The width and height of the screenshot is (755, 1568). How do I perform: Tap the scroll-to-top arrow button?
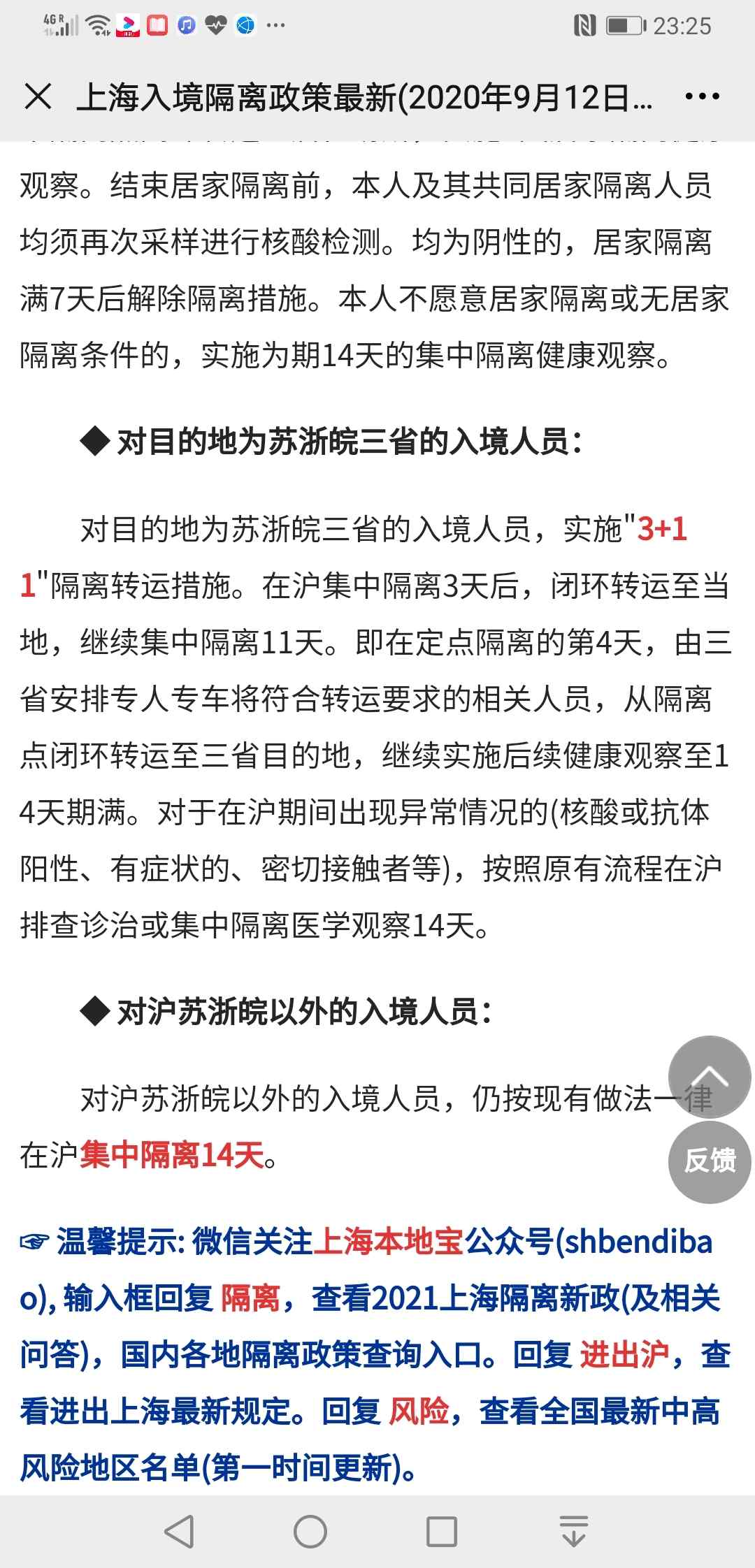[710, 1077]
